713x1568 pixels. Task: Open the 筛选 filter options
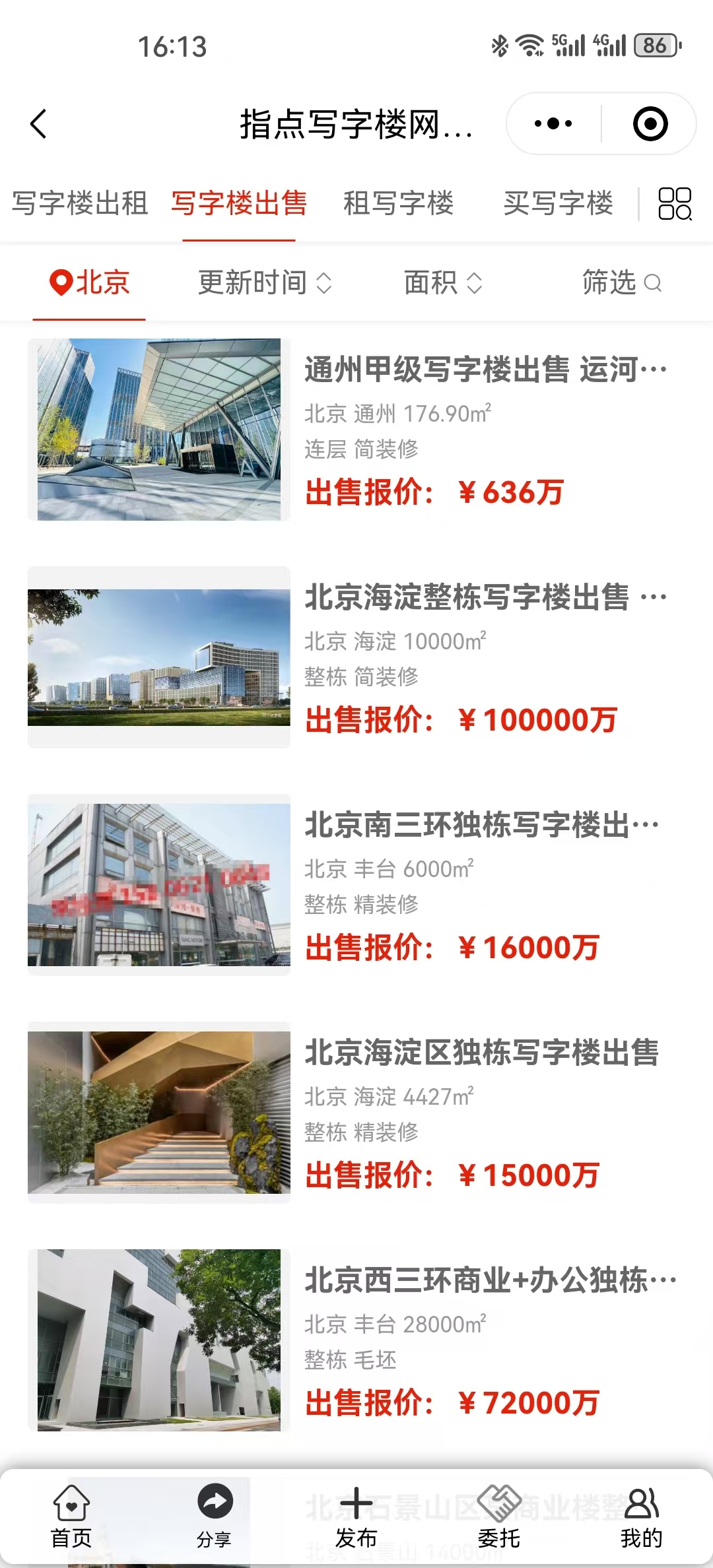click(621, 283)
